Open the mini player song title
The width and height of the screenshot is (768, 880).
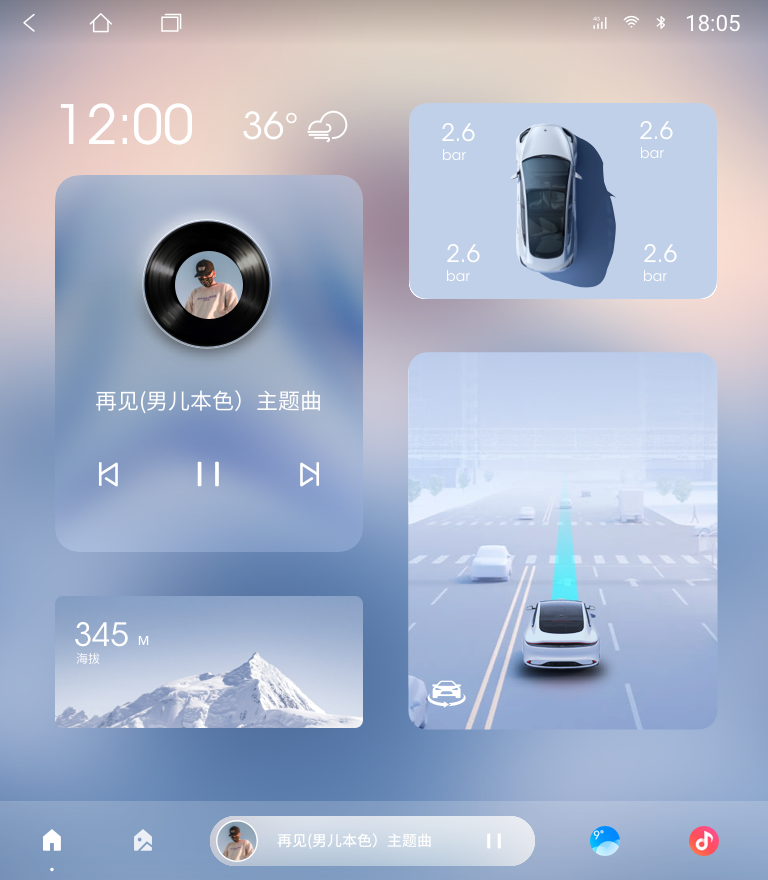pos(354,841)
